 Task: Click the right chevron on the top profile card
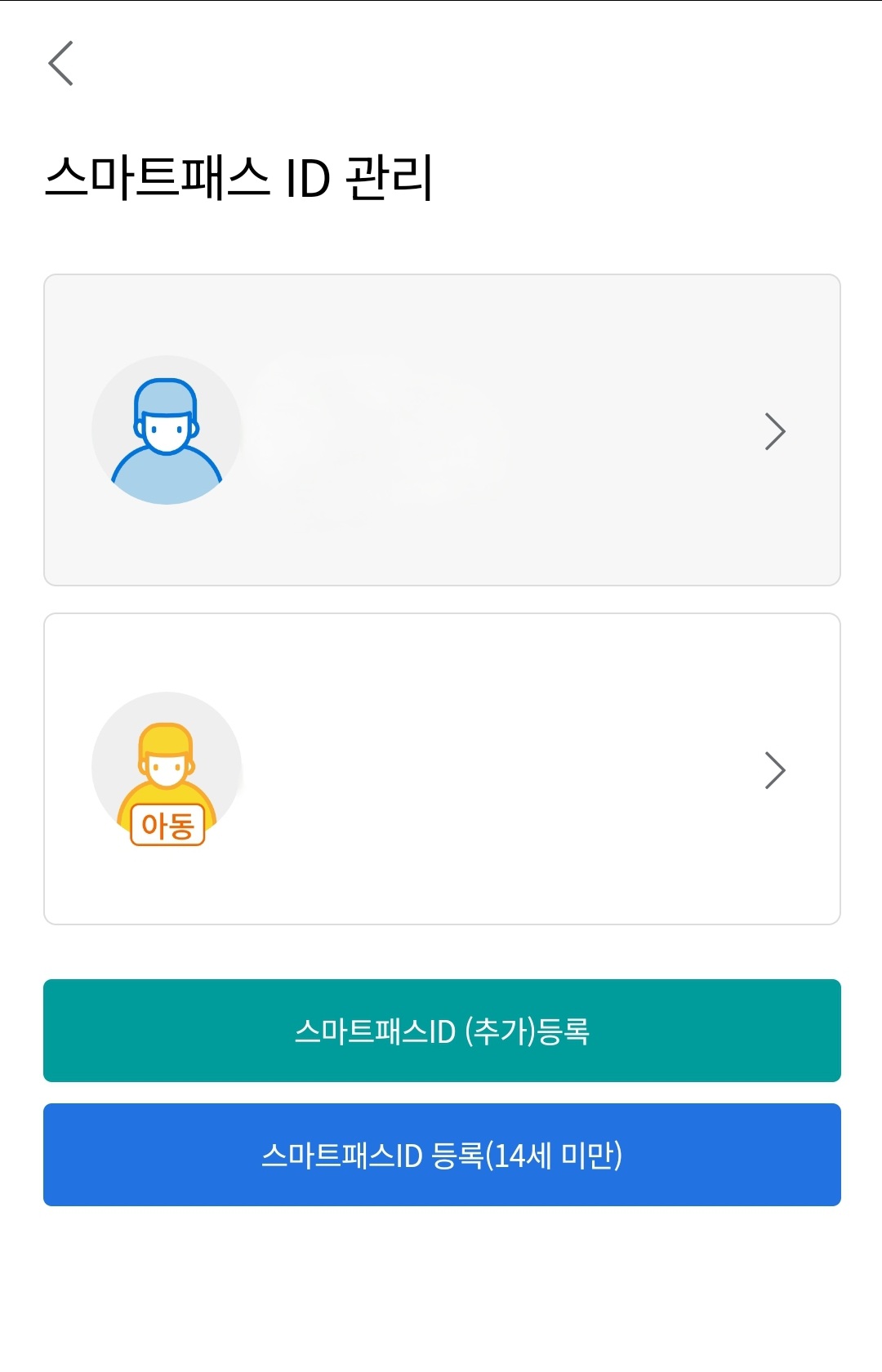[774, 430]
